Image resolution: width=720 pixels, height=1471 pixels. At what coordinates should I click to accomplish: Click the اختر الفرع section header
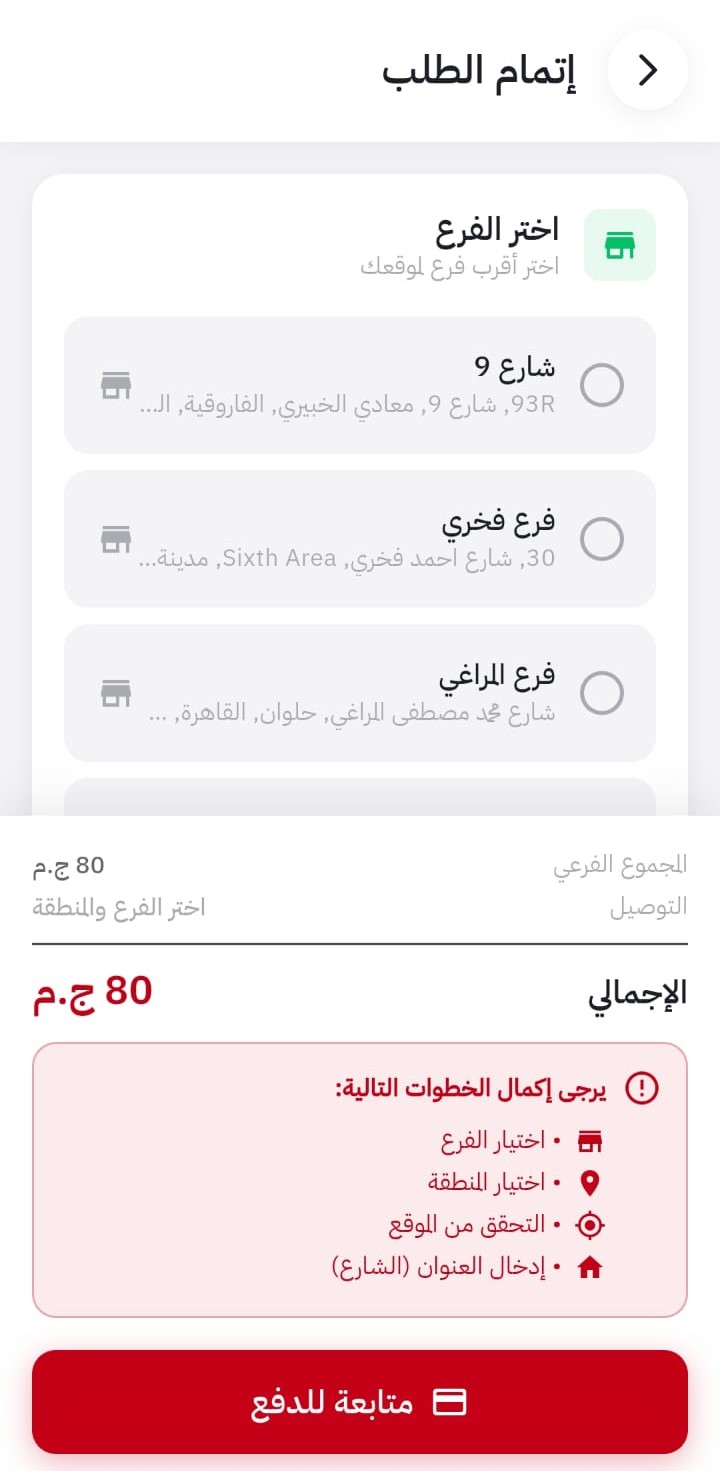coord(497,228)
